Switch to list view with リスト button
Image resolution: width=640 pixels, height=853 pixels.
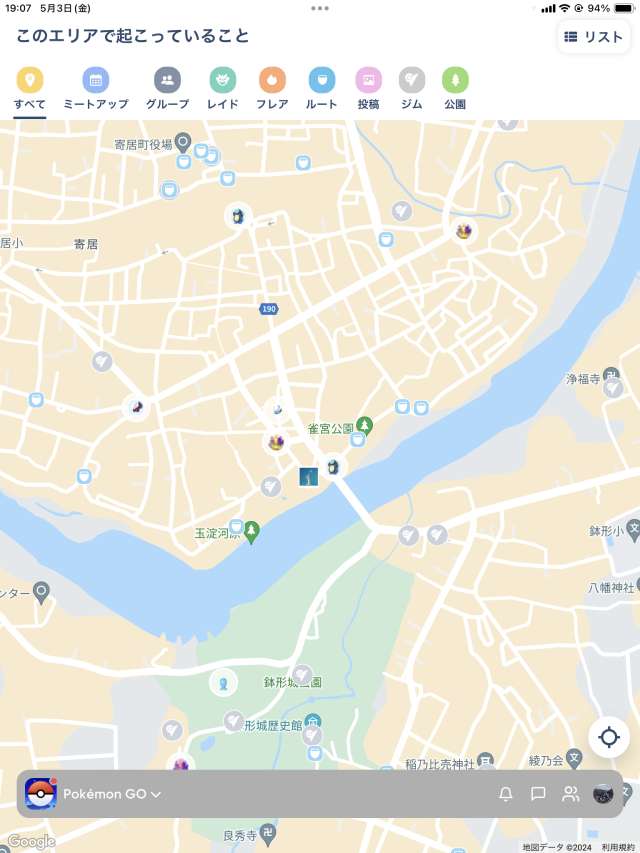pos(594,37)
